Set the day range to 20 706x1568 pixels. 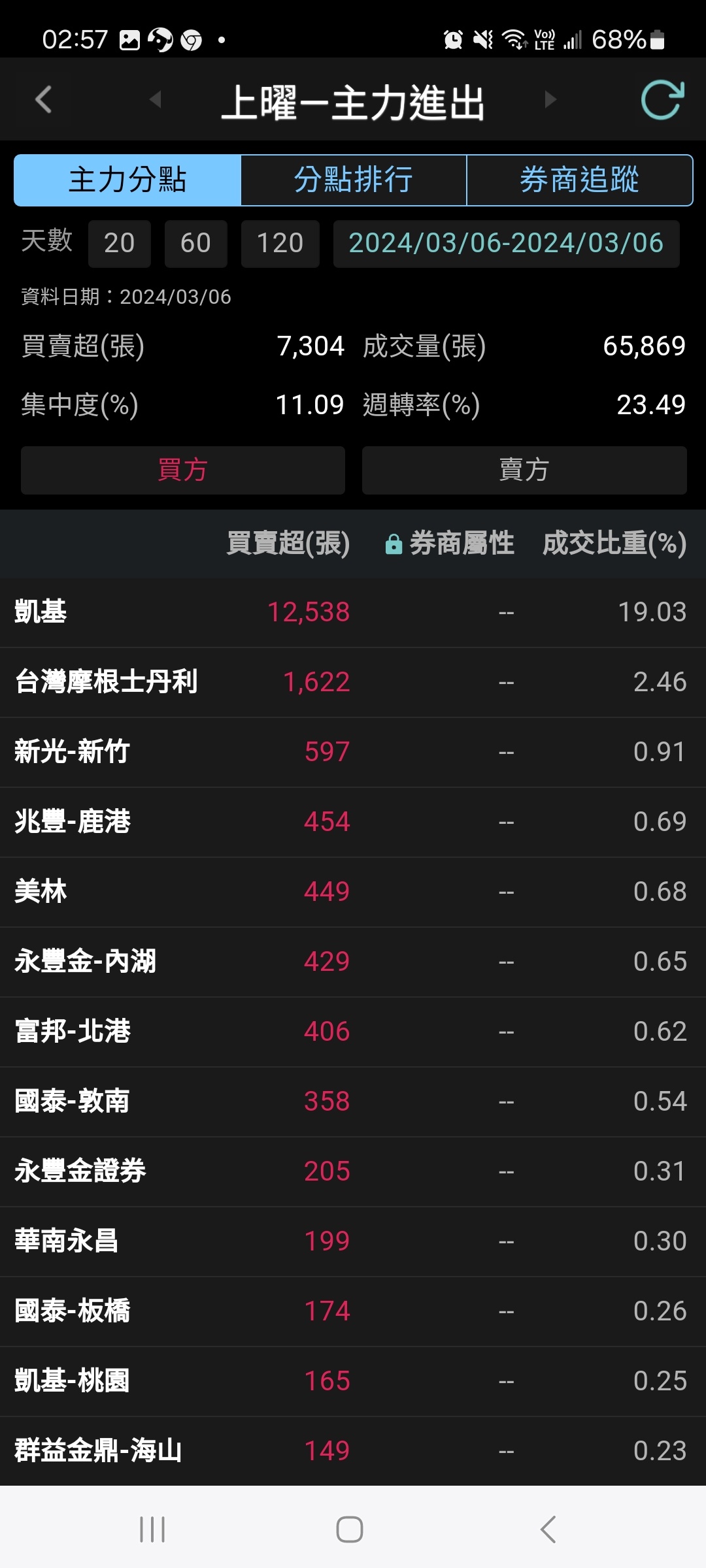119,244
